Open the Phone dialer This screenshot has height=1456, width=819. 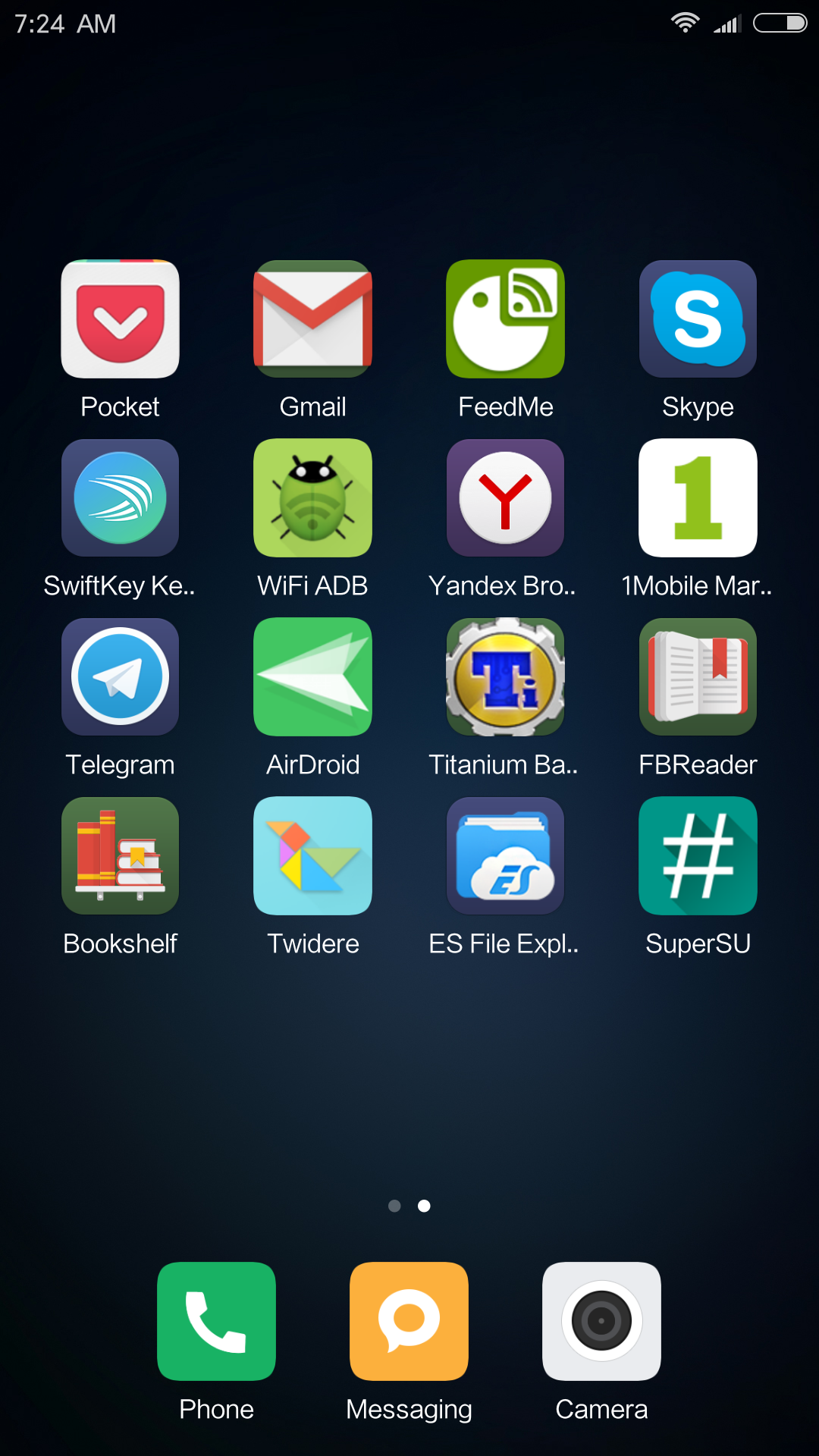[216, 1321]
